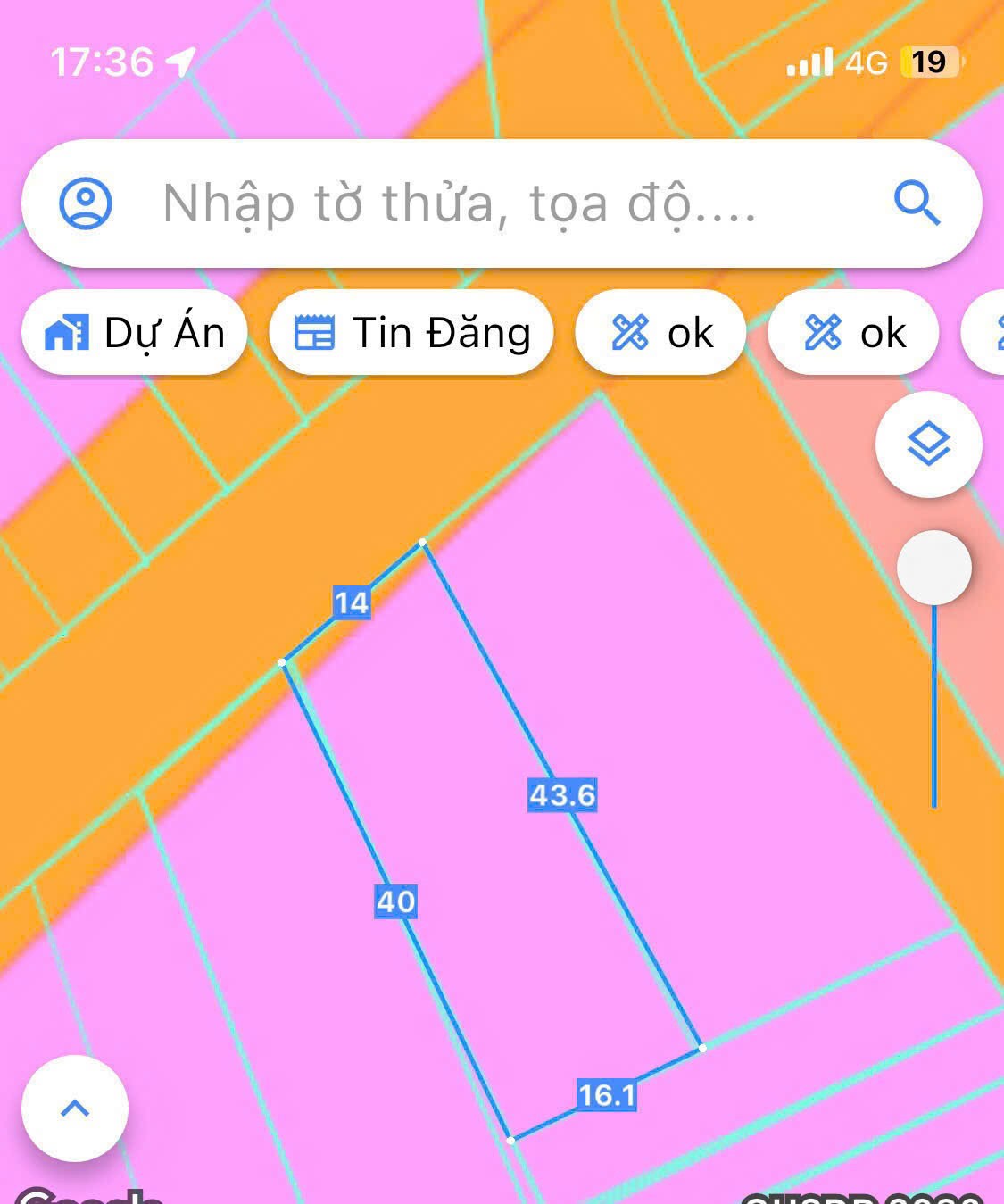Open the map layers button
The image size is (1004, 1204).
tap(928, 444)
